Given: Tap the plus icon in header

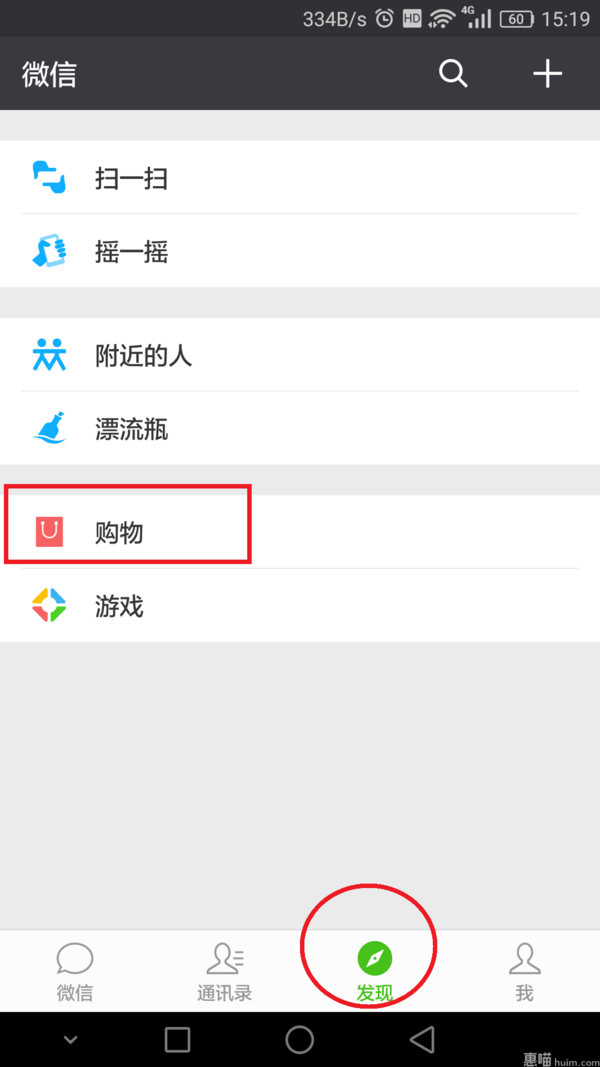Looking at the screenshot, I should [548, 73].
